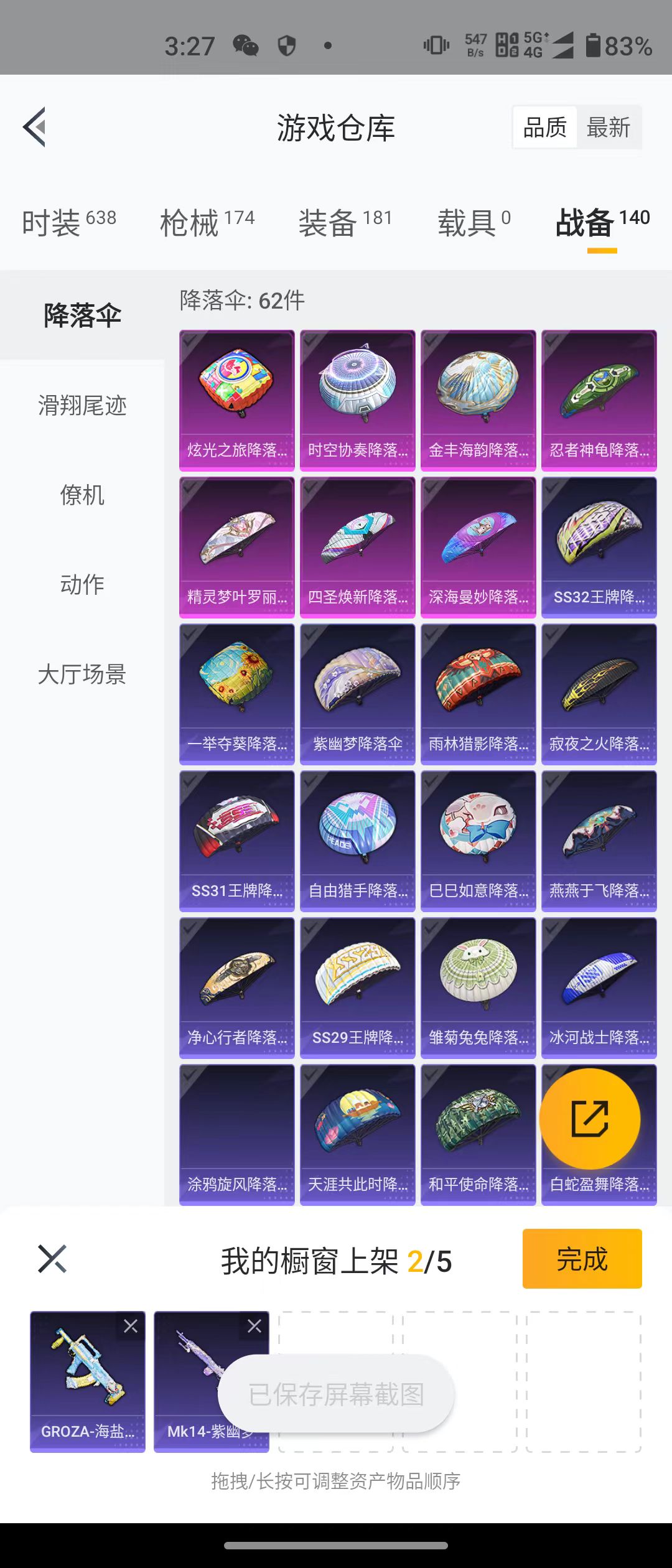Image resolution: width=672 pixels, height=1568 pixels.
Task: Switch to the 时装 tab
Action: [68, 223]
